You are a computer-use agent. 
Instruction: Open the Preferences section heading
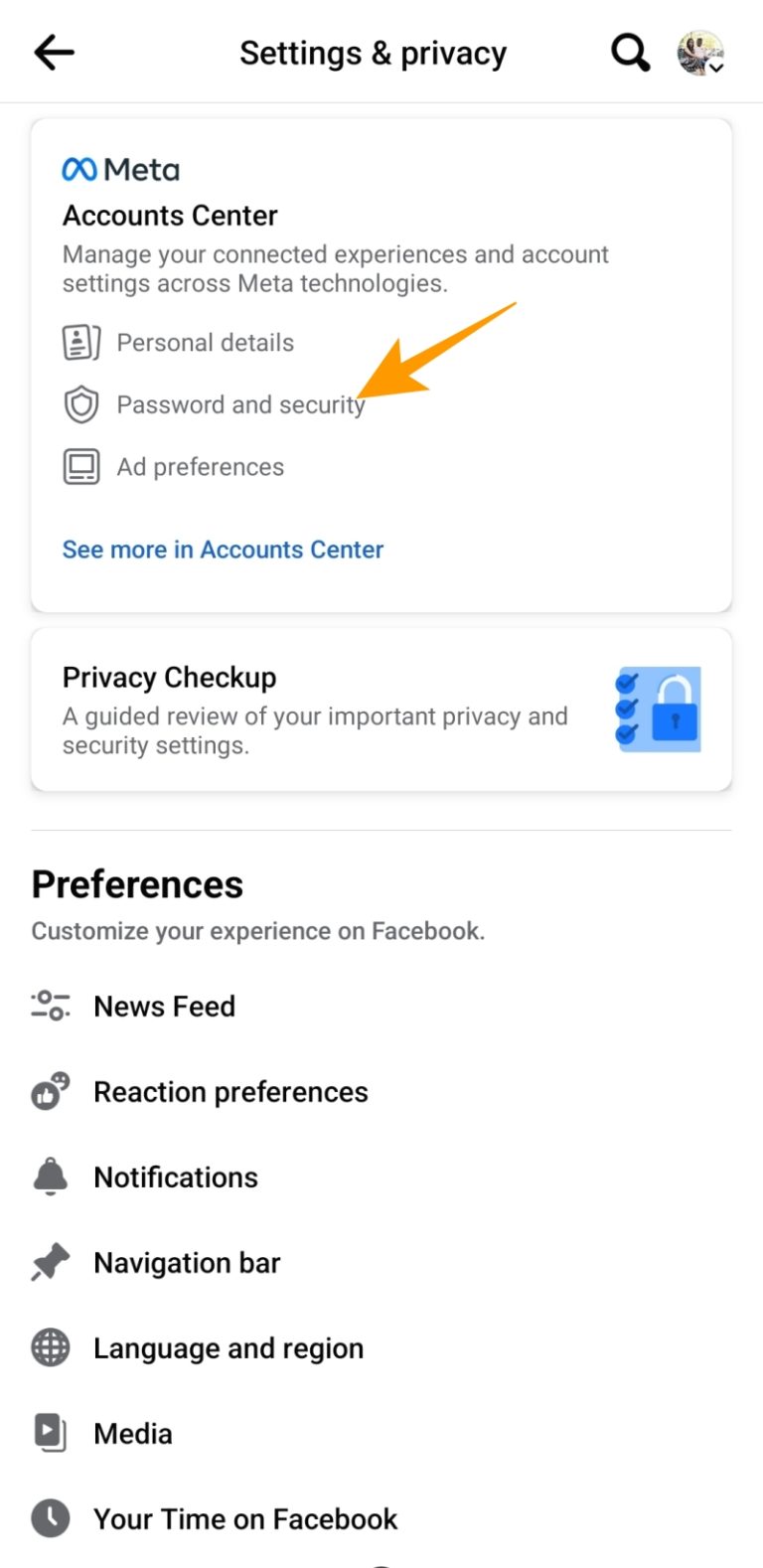(x=137, y=884)
